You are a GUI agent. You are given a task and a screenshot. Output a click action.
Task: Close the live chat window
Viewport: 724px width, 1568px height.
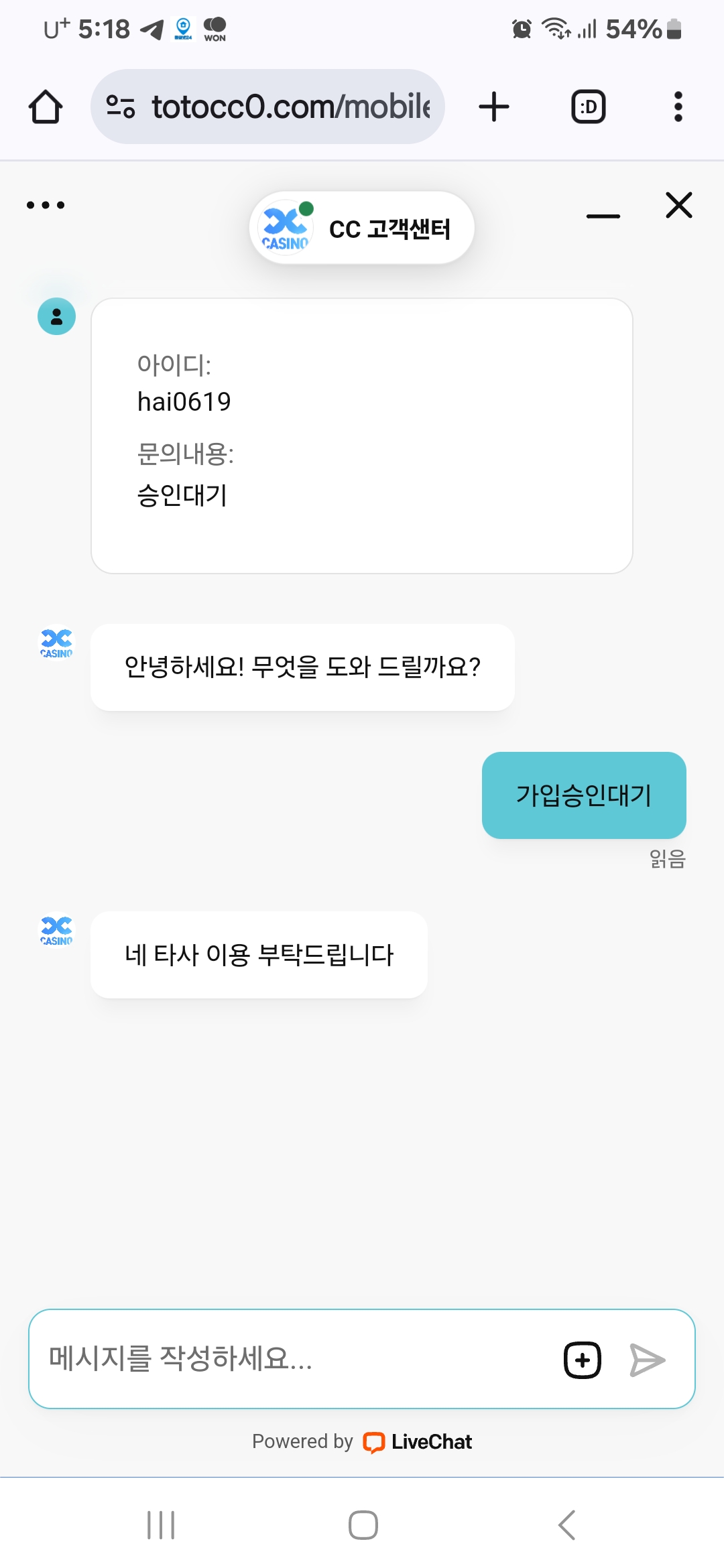tap(678, 205)
